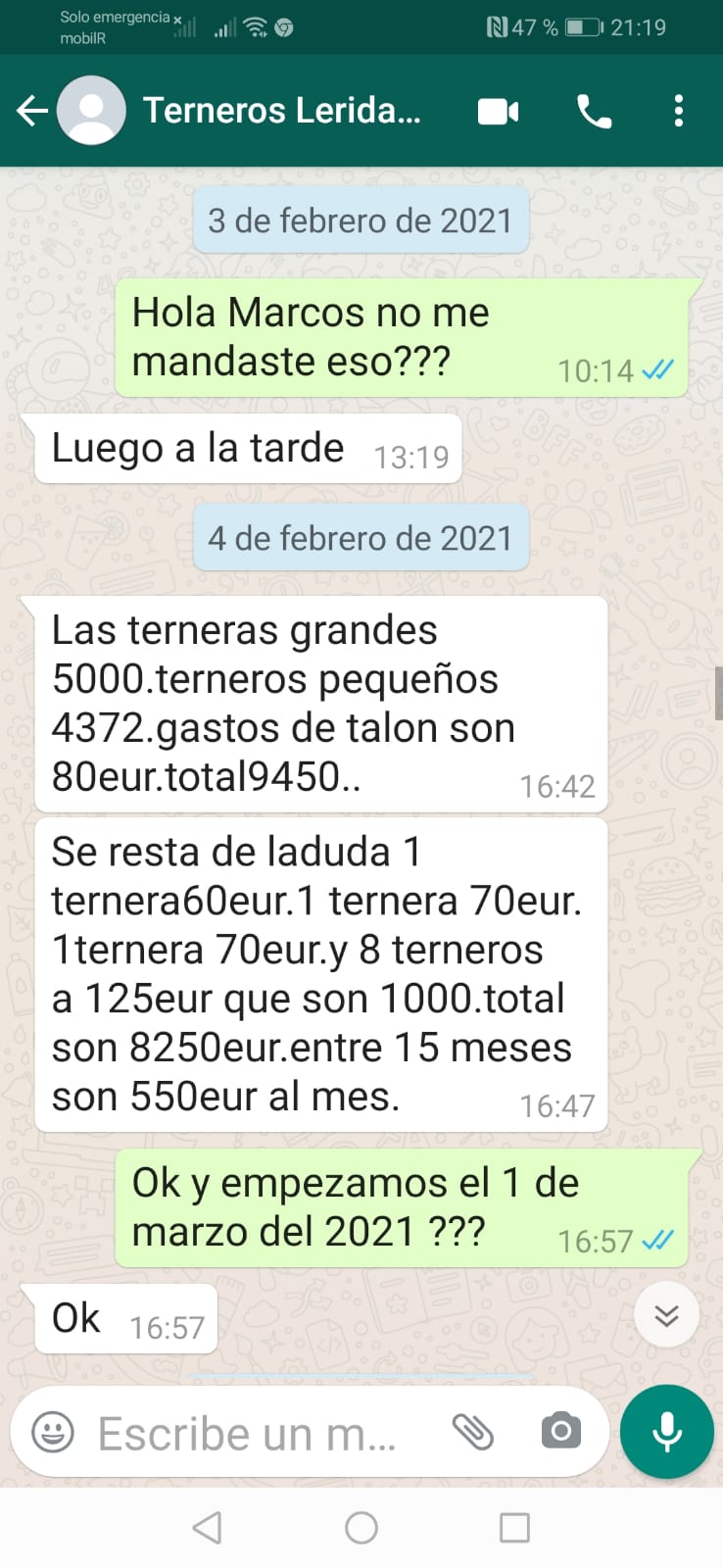Open the camera from the chat
The width and height of the screenshot is (723, 1568).
click(x=561, y=1432)
